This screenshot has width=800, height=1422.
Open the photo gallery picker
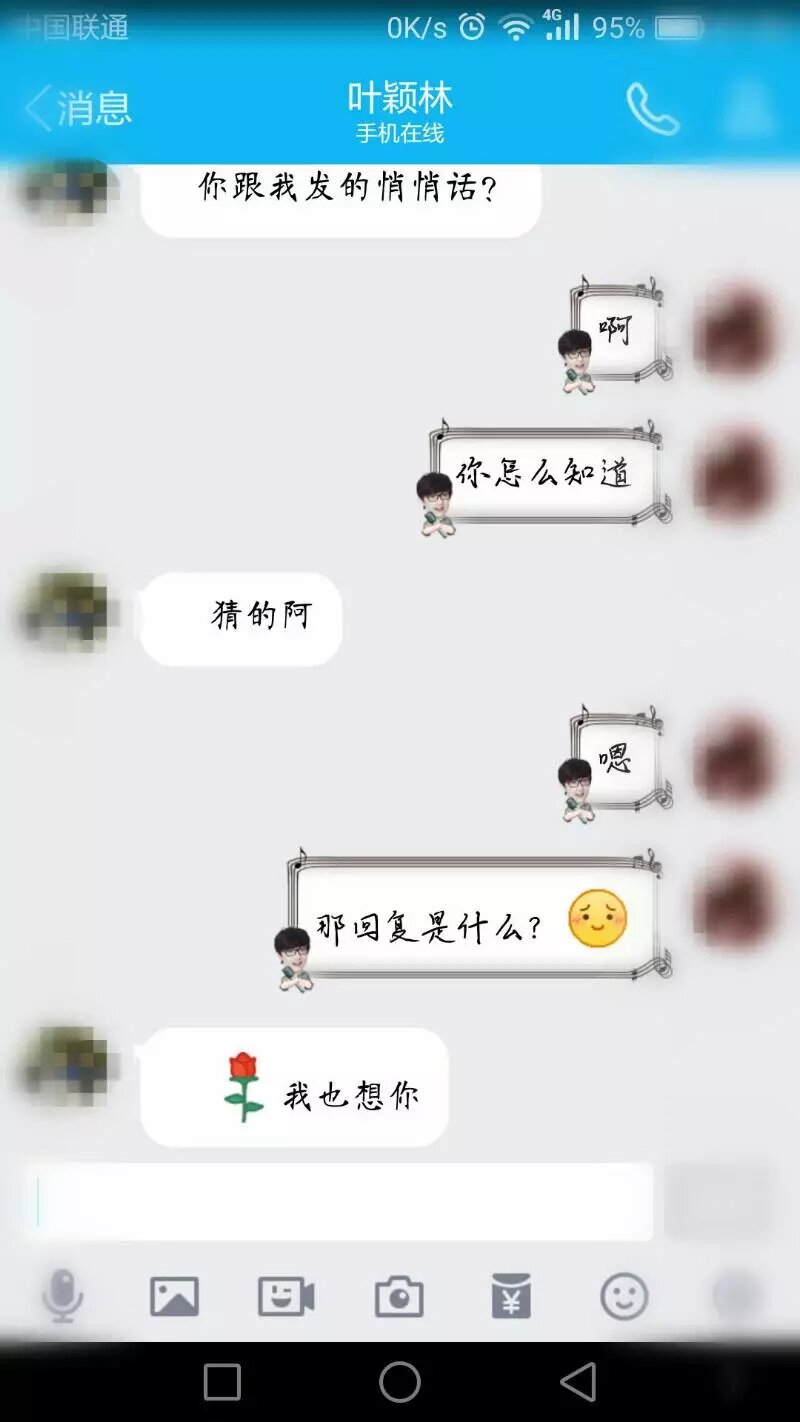174,1296
